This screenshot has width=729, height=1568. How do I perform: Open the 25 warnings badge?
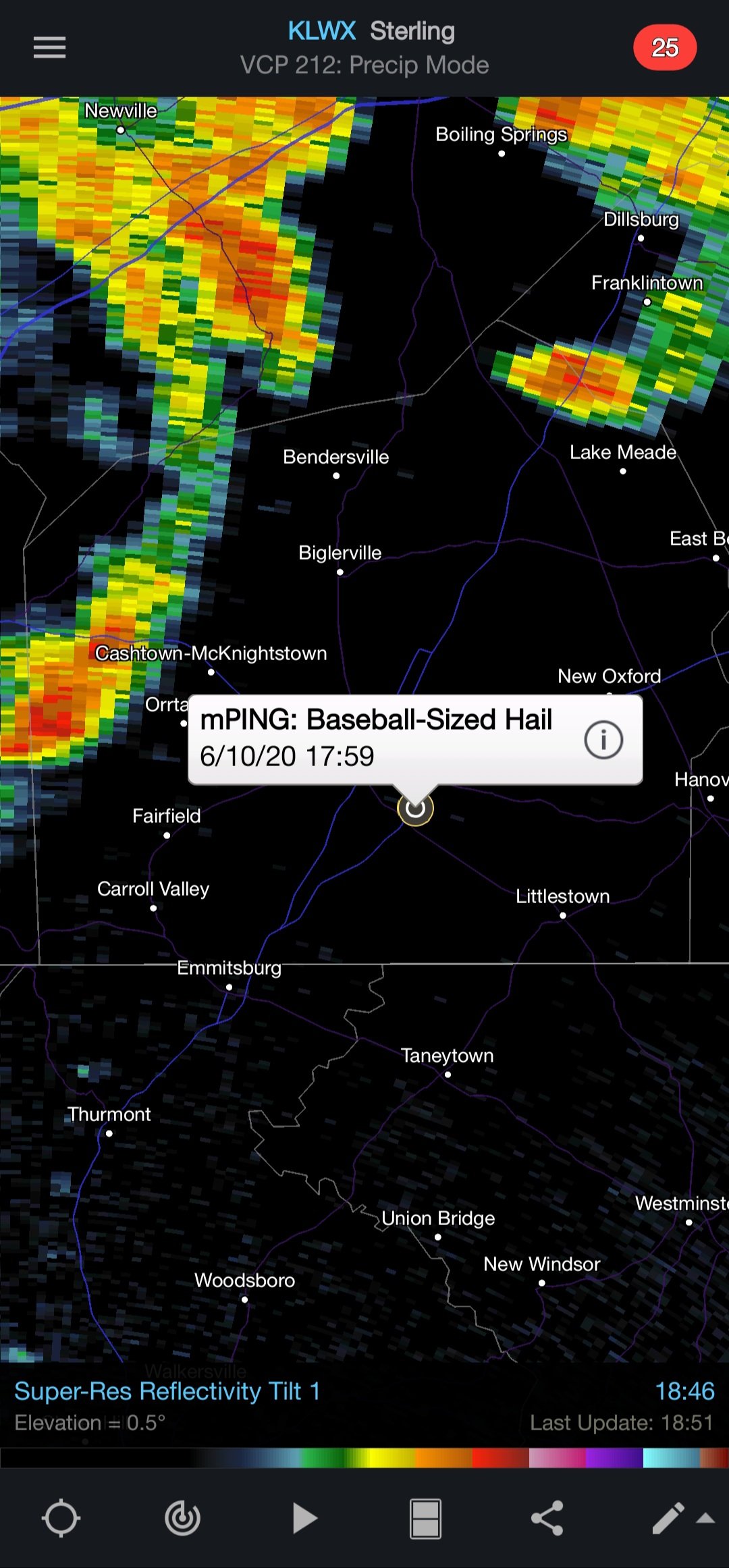(665, 47)
